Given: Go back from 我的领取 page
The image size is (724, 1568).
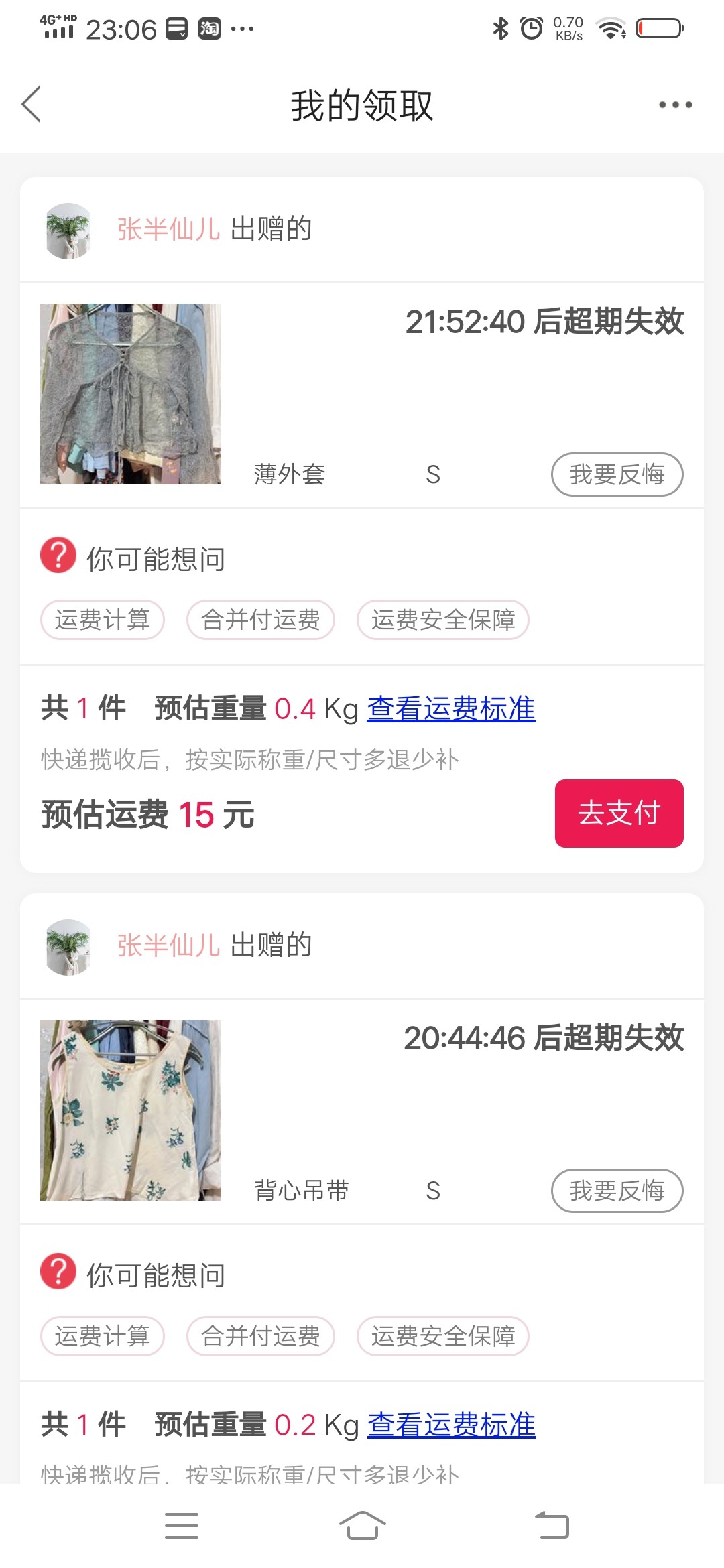Looking at the screenshot, I should pyautogui.click(x=32, y=105).
